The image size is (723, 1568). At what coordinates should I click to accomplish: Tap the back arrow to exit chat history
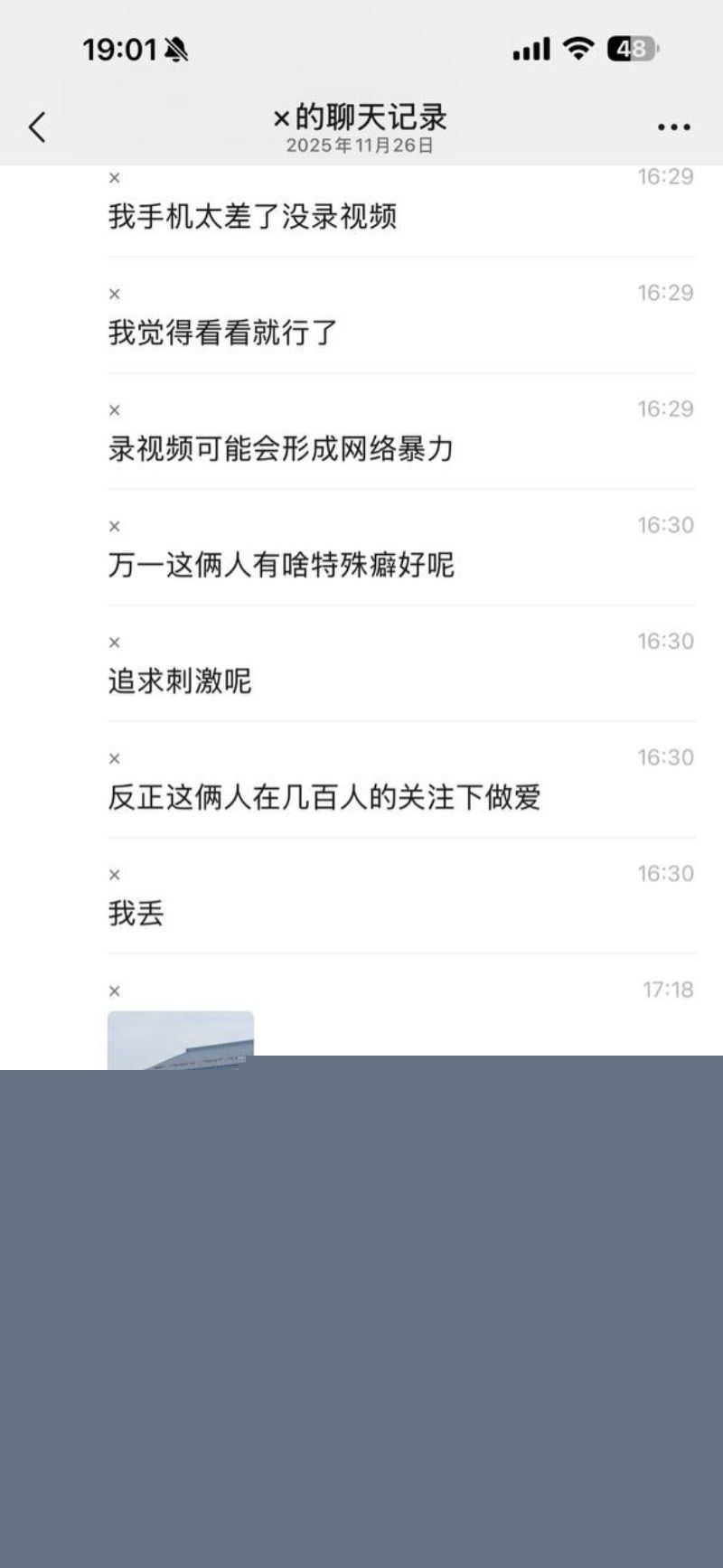click(37, 127)
